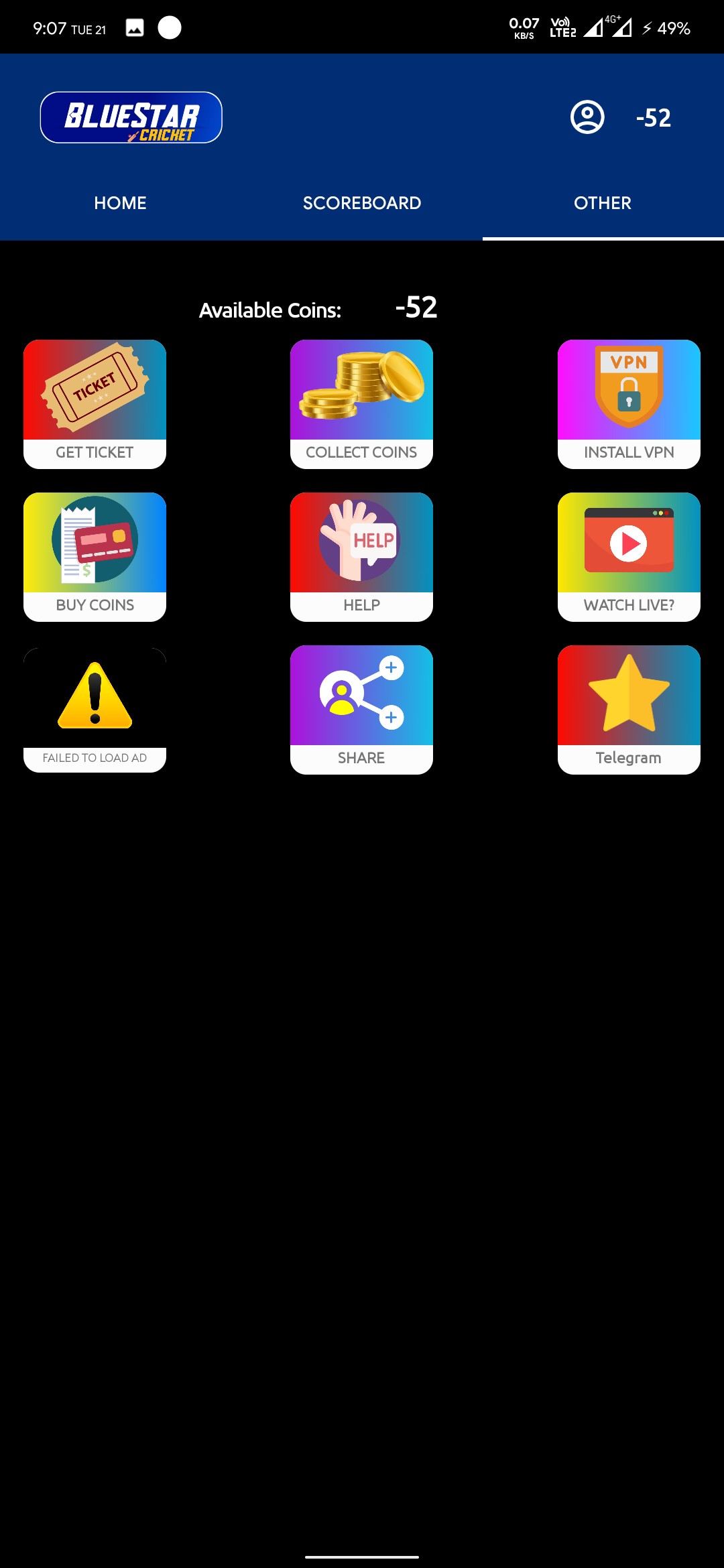
Task: Open the Buy Coins tile
Action: [95, 557]
